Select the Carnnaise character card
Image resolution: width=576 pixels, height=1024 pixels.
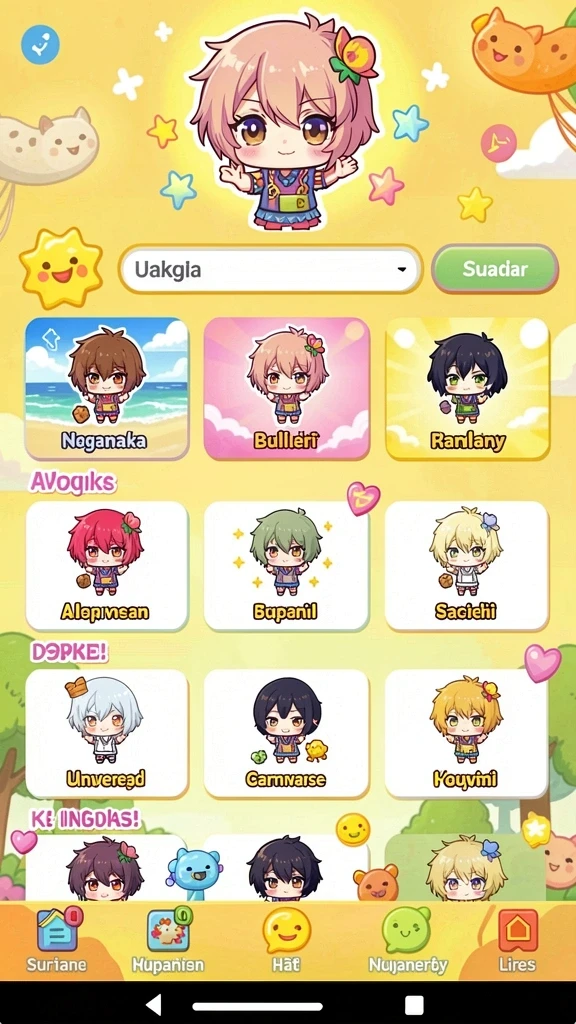[x=287, y=733]
